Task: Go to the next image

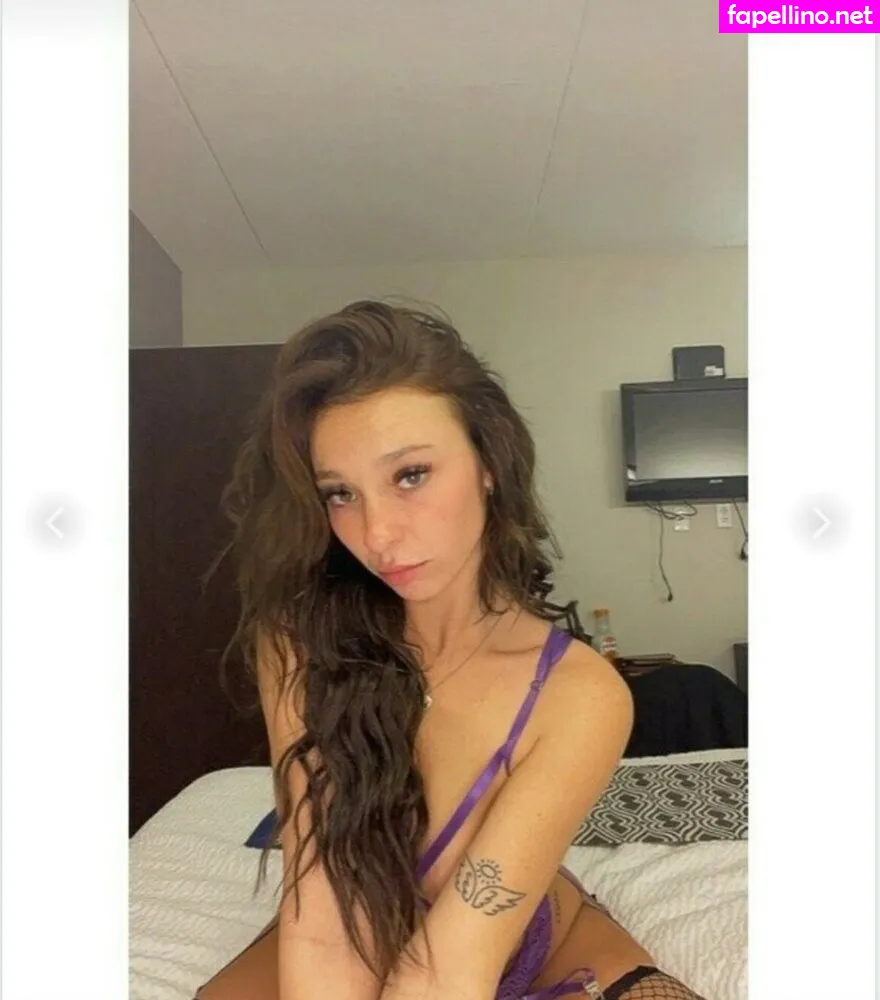Action: coord(821,522)
